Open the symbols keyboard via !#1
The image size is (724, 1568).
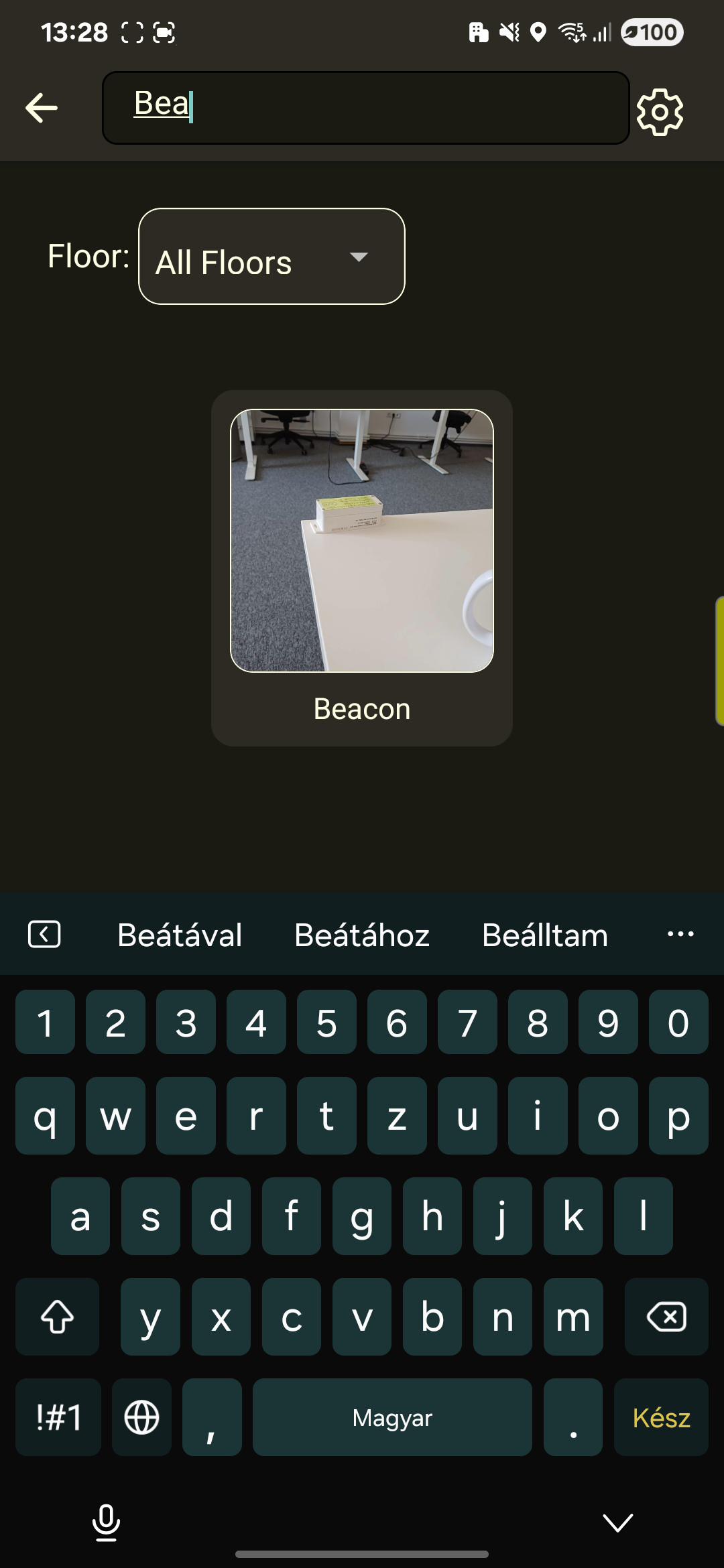59,1418
